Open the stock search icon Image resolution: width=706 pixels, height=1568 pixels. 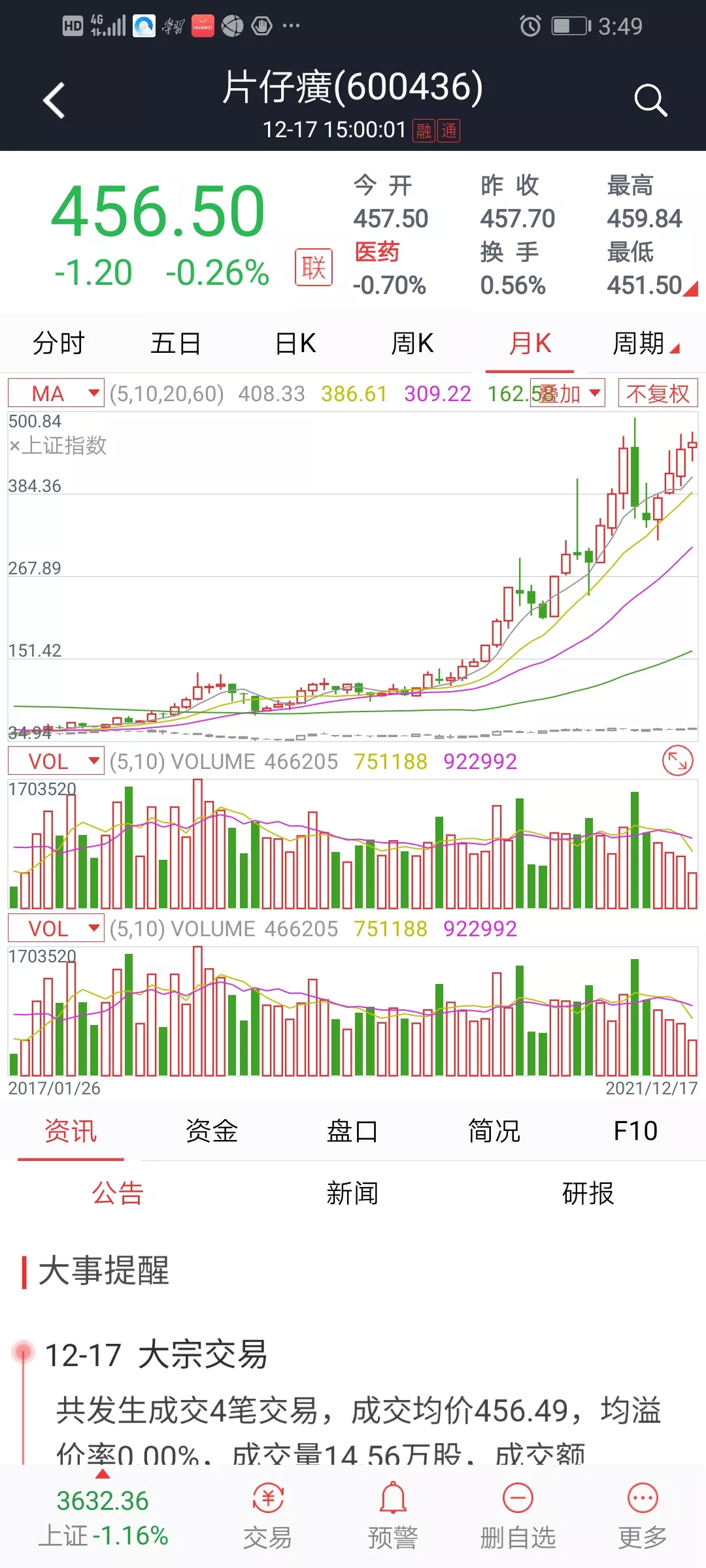point(650,101)
